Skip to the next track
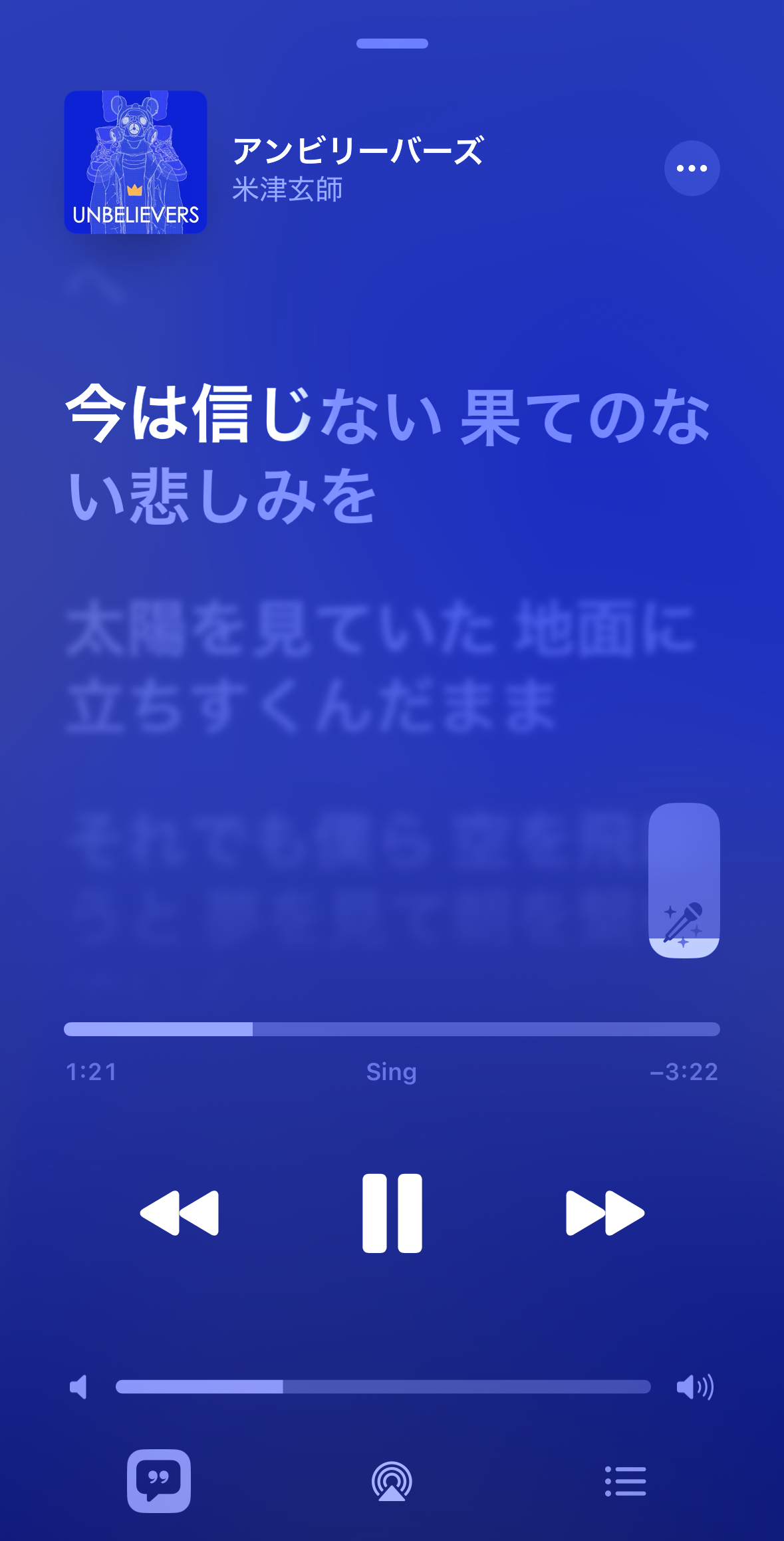This screenshot has width=784, height=1541. [604, 1212]
